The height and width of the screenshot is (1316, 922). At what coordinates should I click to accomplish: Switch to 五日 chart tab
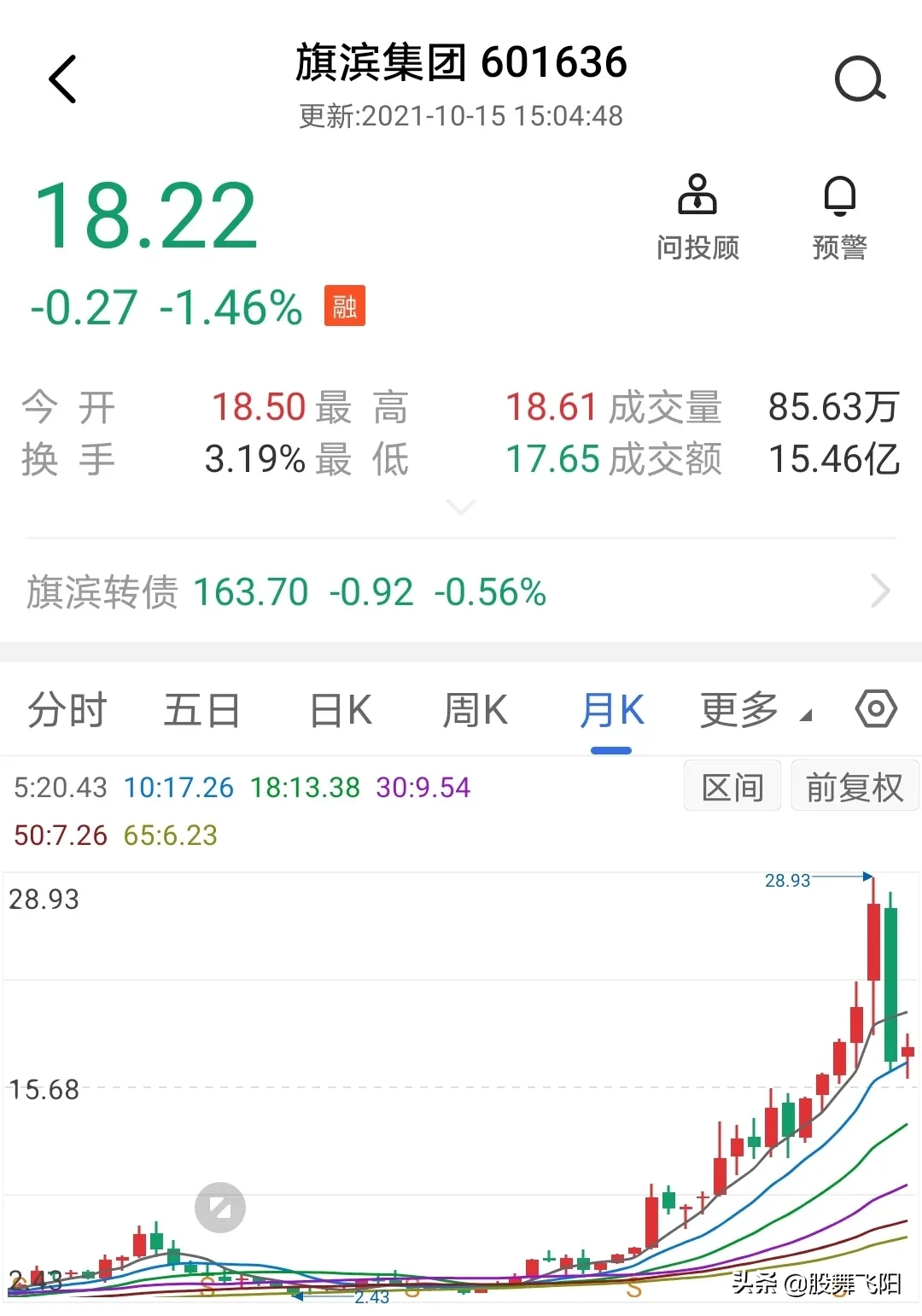point(202,710)
